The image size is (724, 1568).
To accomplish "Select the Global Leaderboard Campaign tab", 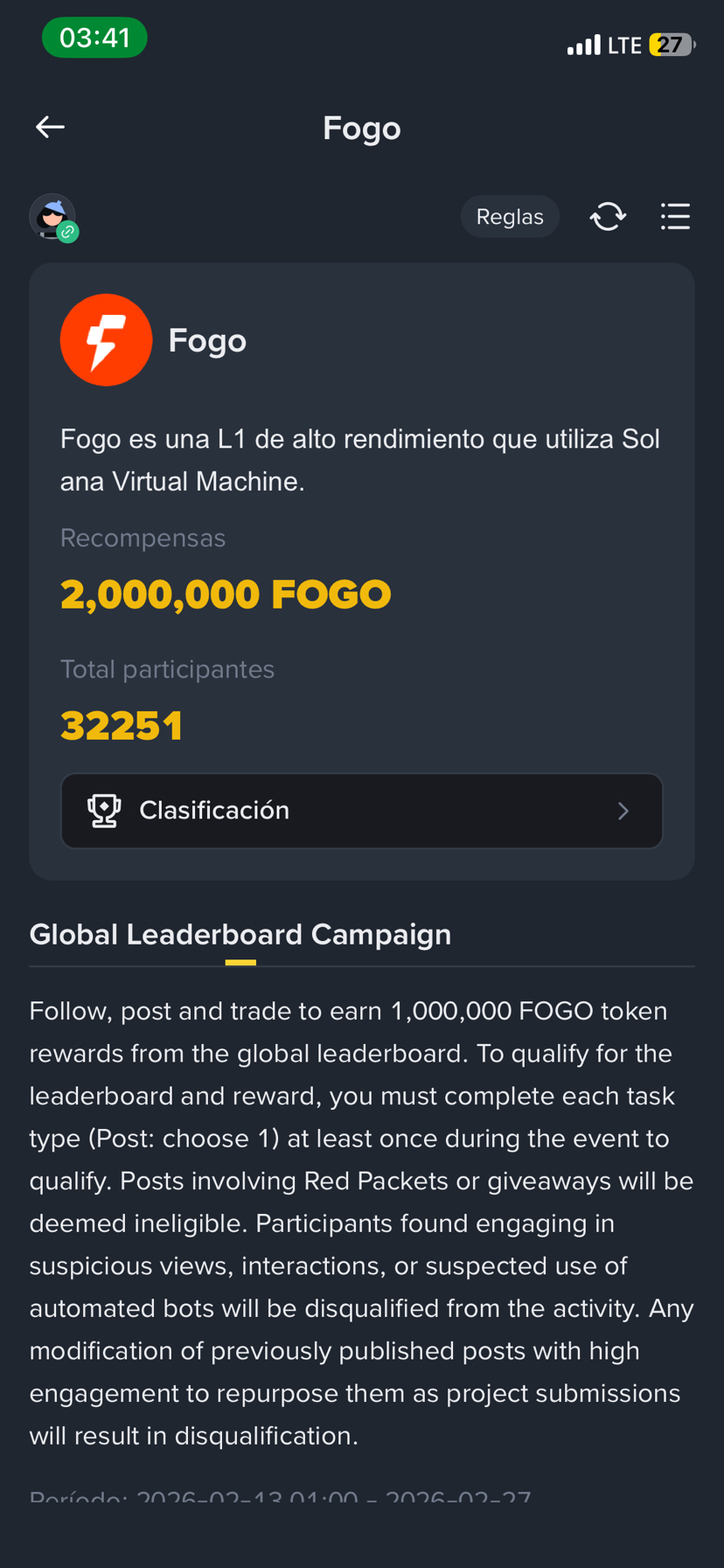I will click(x=240, y=935).
